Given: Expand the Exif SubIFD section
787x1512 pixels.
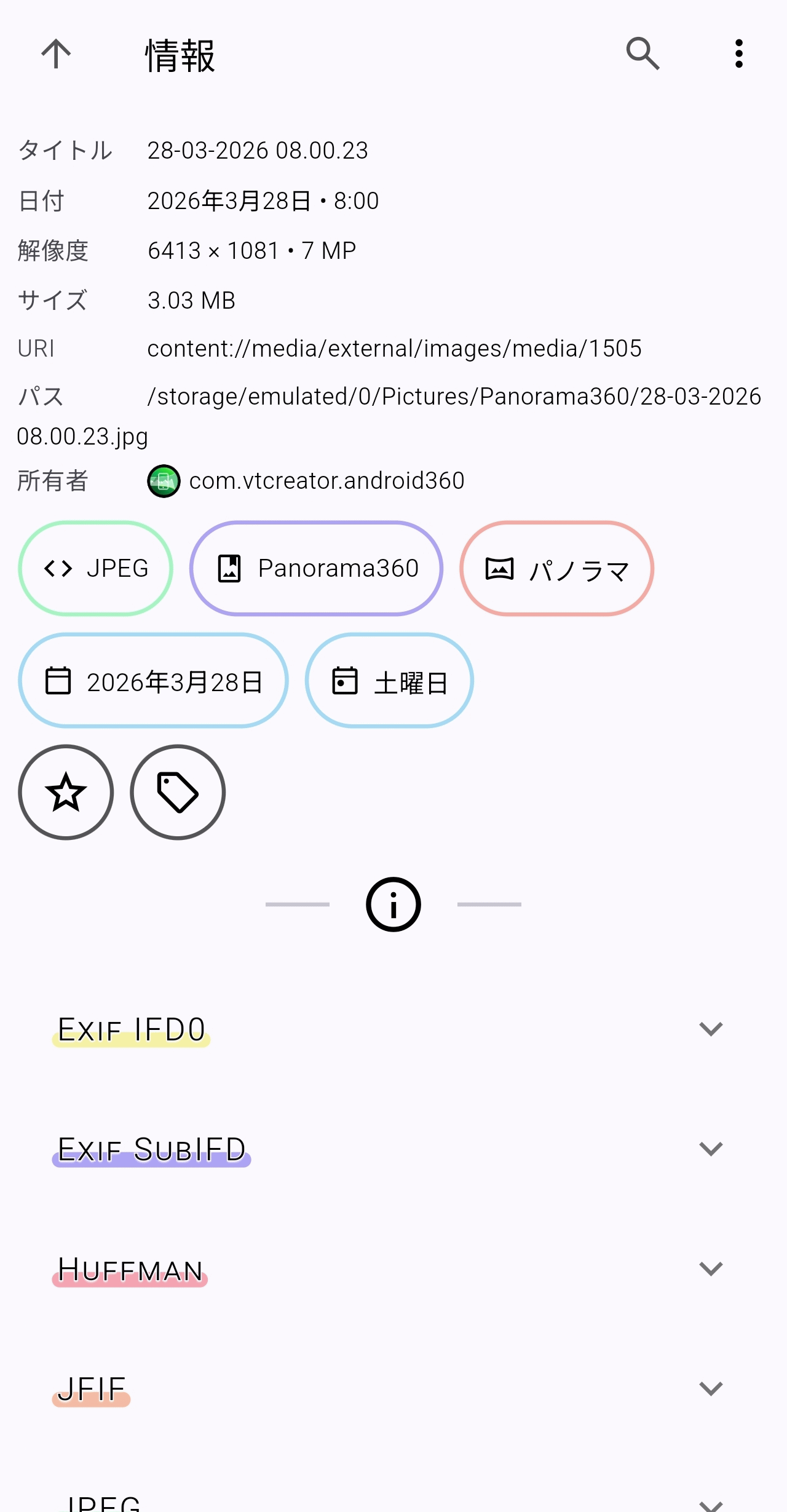Looking at the screenshot, I should (x=710, y=1149).
